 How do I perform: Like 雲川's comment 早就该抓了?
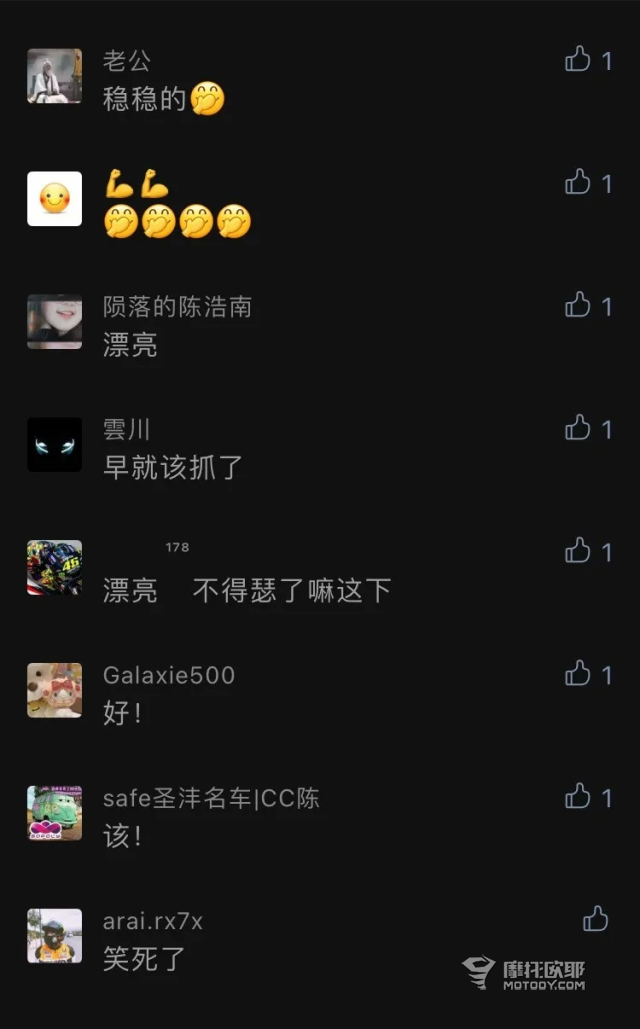tap(578, 428)
